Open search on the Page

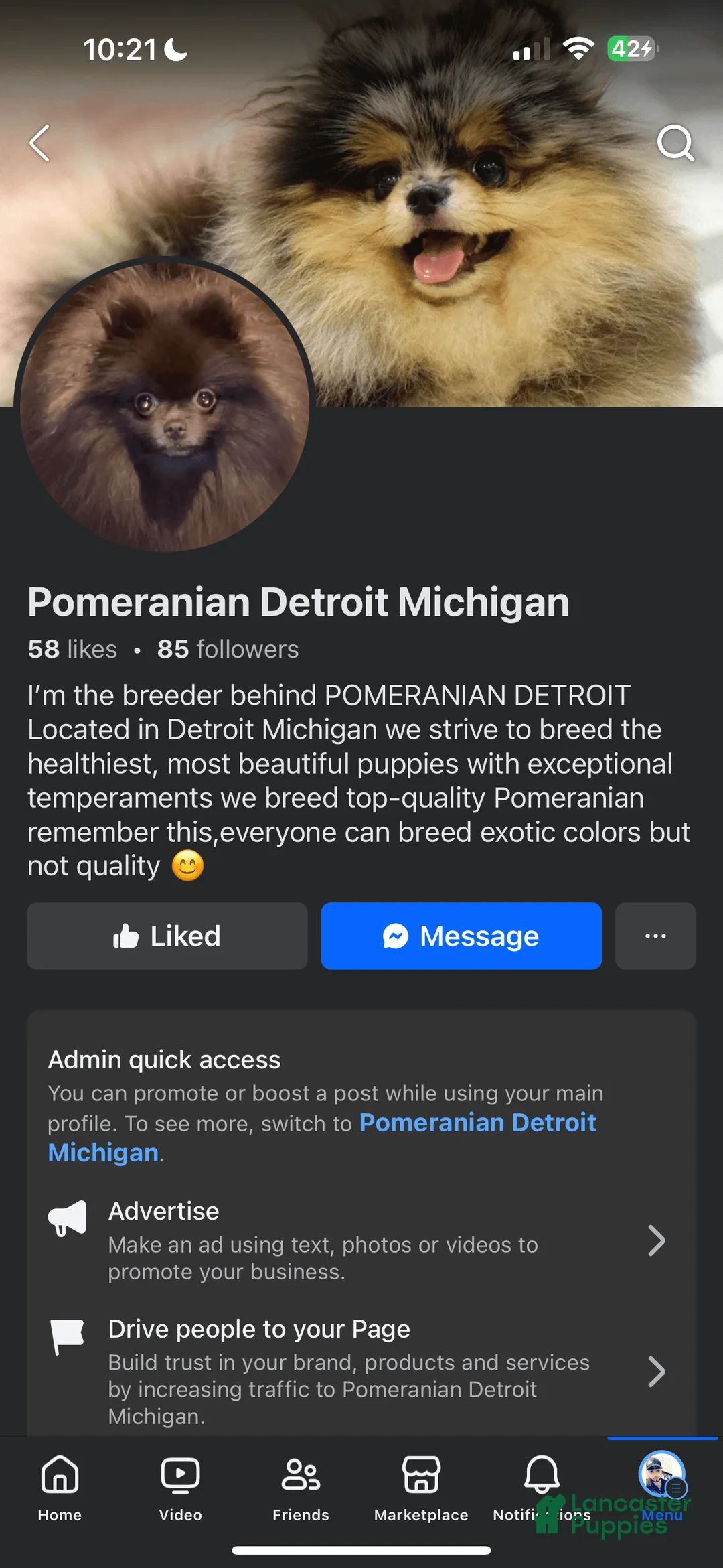(x=675, y=143)
